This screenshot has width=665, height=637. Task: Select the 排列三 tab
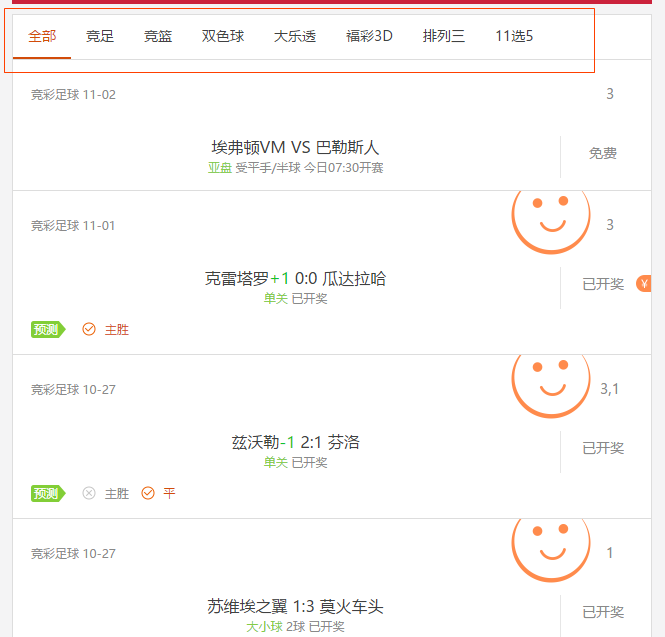click(x=444, y=36)
